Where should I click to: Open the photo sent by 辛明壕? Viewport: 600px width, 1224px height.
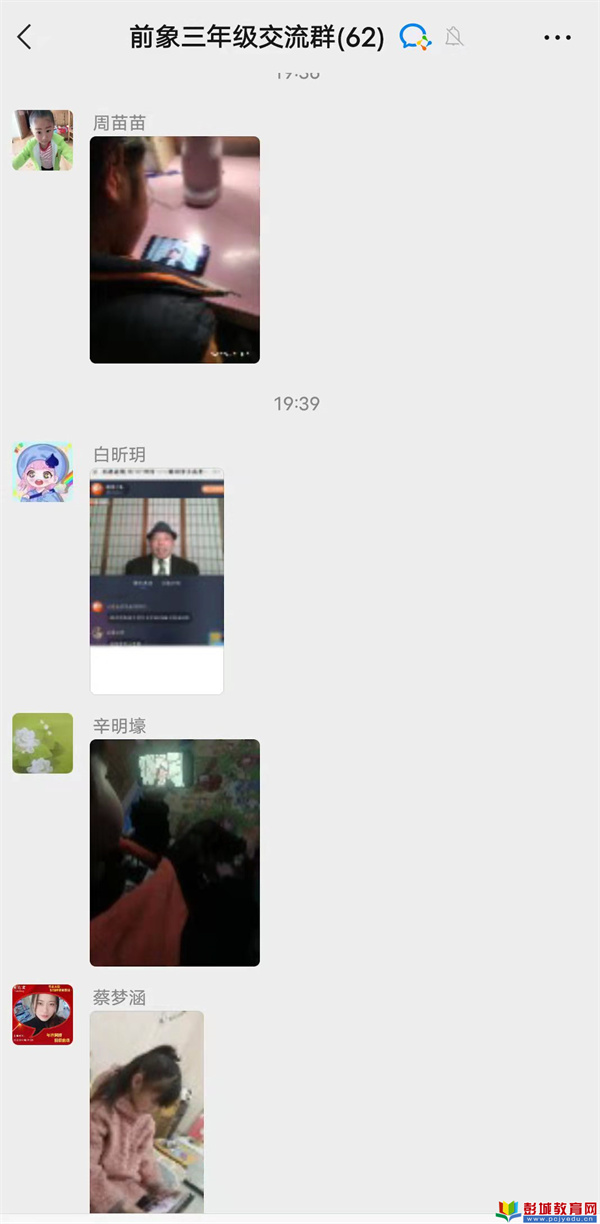(175, 852)
